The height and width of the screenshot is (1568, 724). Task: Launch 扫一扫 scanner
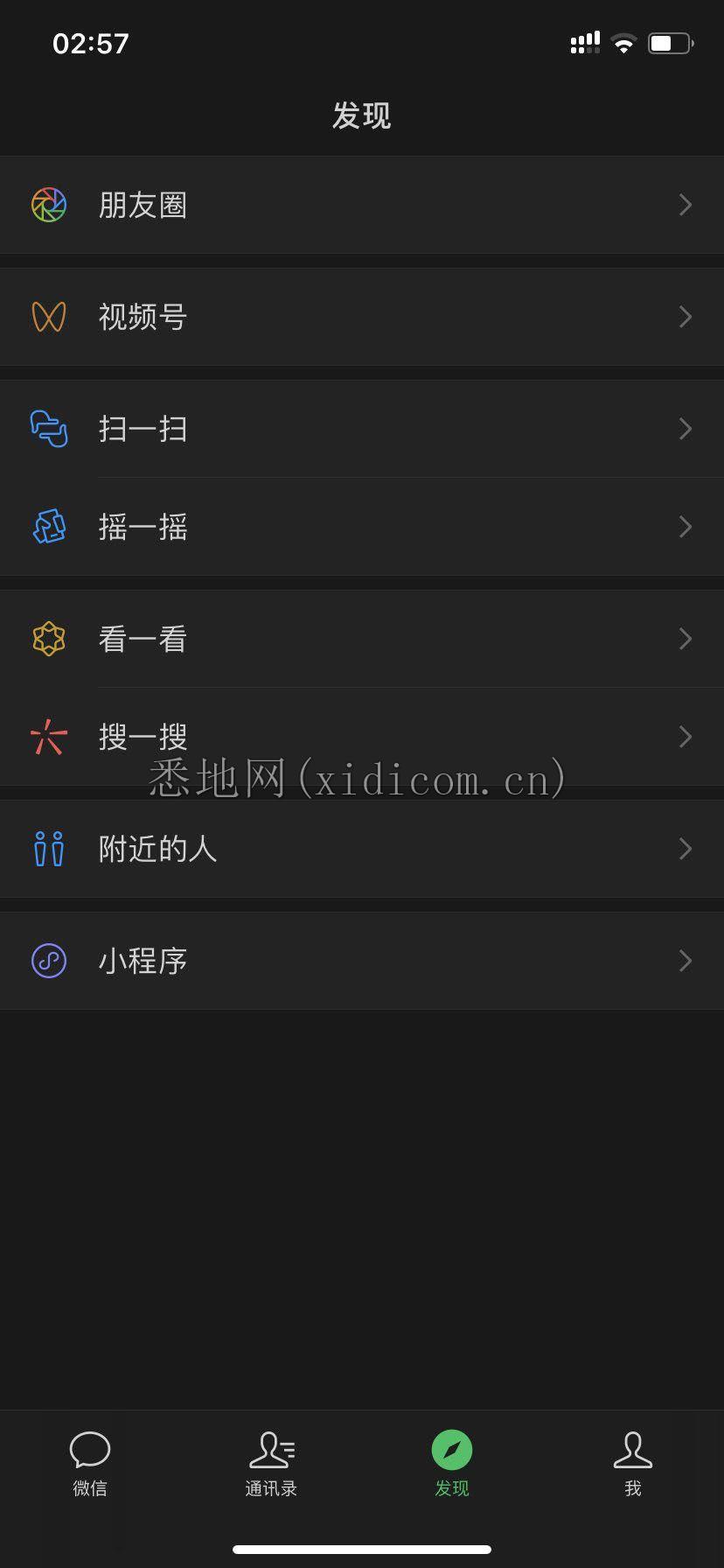(362, 429)
